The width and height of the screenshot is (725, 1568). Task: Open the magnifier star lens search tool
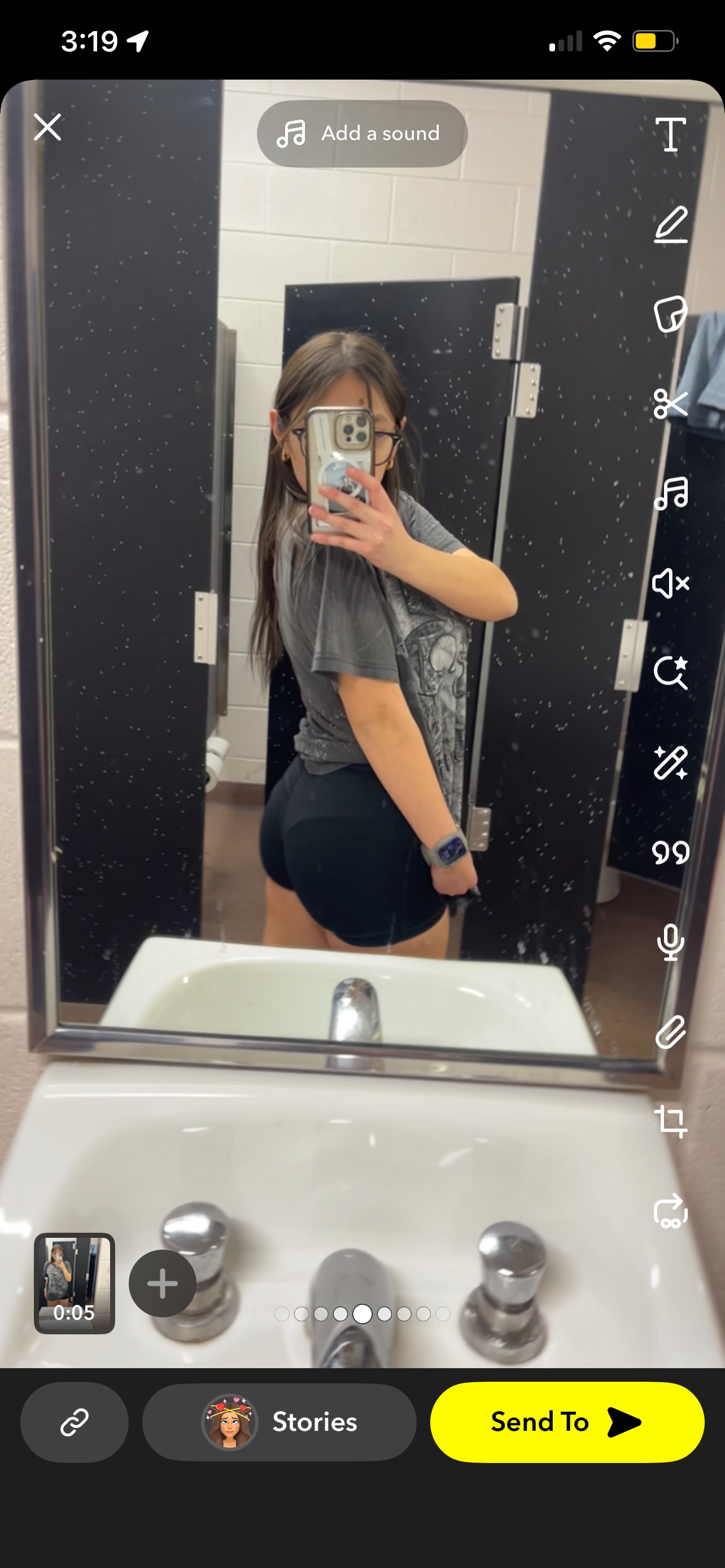[x=671, y=673]
